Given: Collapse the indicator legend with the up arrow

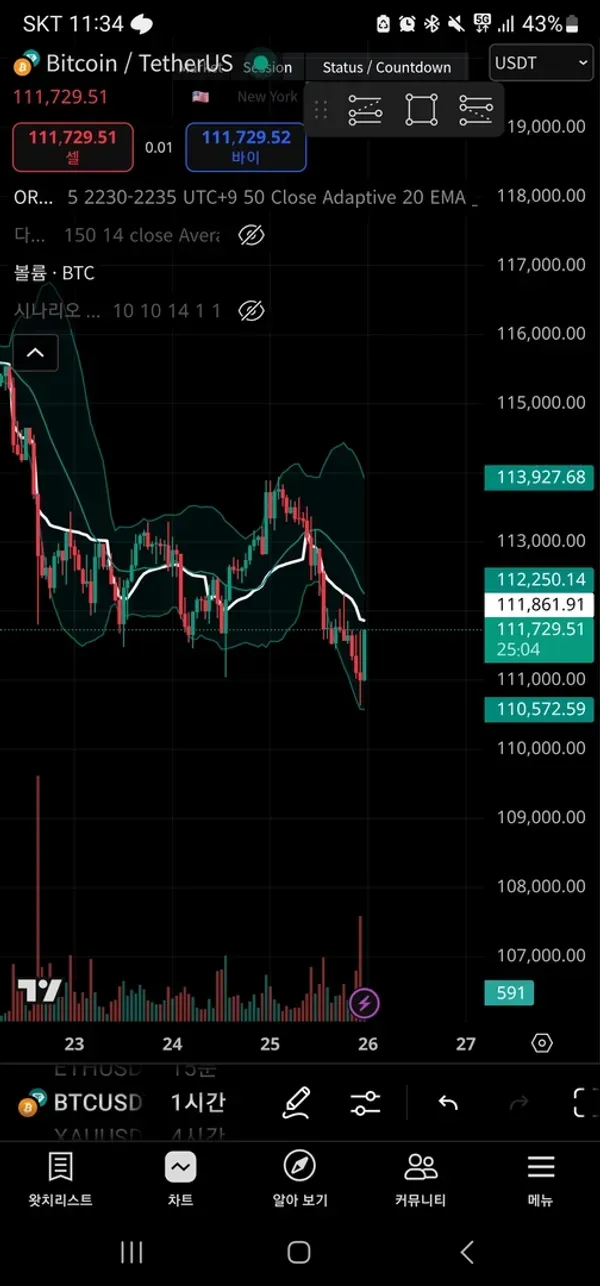Looking at the screenshot, I should (35, 352).
